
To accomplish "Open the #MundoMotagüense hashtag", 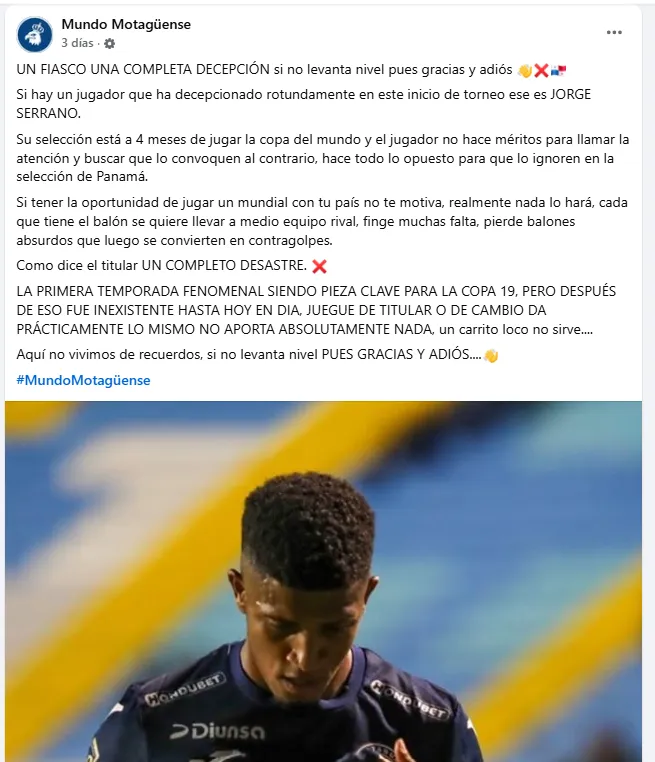I will point(84,381).
